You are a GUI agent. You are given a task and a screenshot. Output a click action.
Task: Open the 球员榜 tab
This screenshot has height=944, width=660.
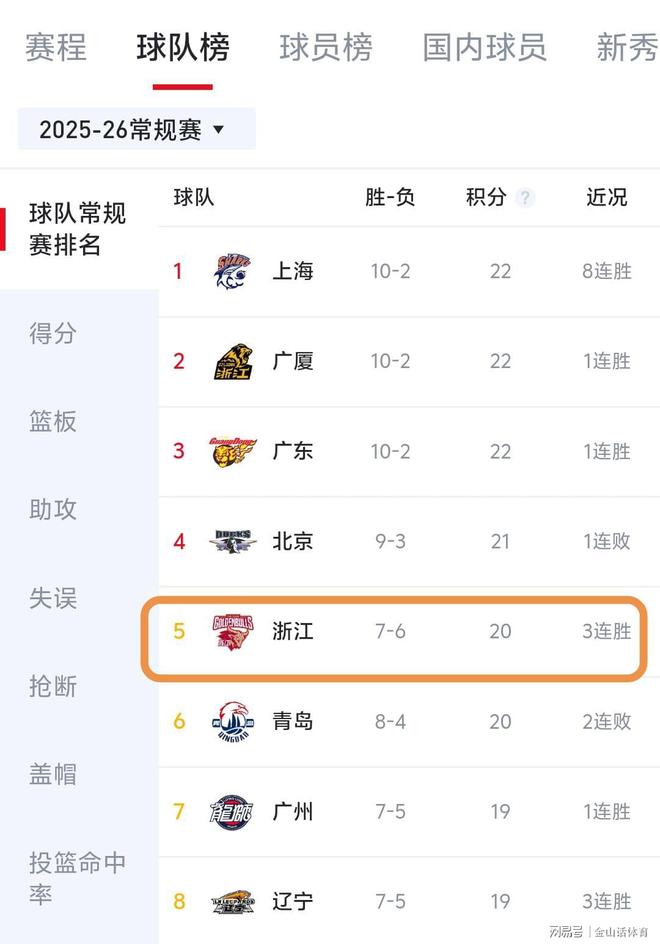(x=325, y=47)
